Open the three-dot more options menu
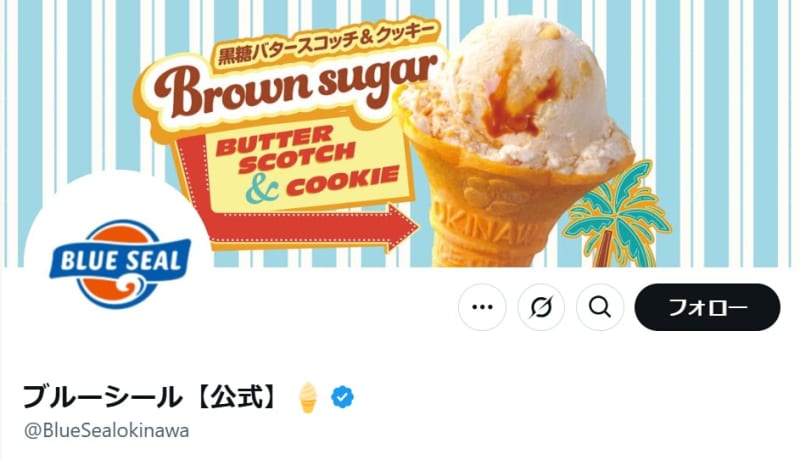The image size is (800, 460). [482, 307]
